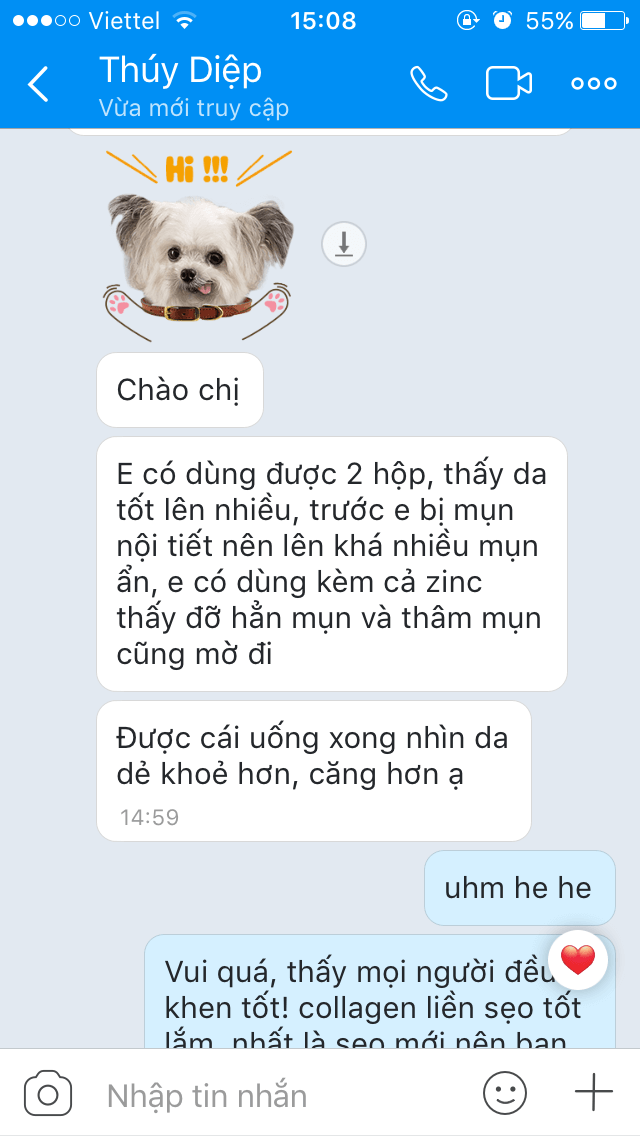Start a voice call with Thúy Diệp
This screenshot has width=640, height=1136.
click(428, 84)
